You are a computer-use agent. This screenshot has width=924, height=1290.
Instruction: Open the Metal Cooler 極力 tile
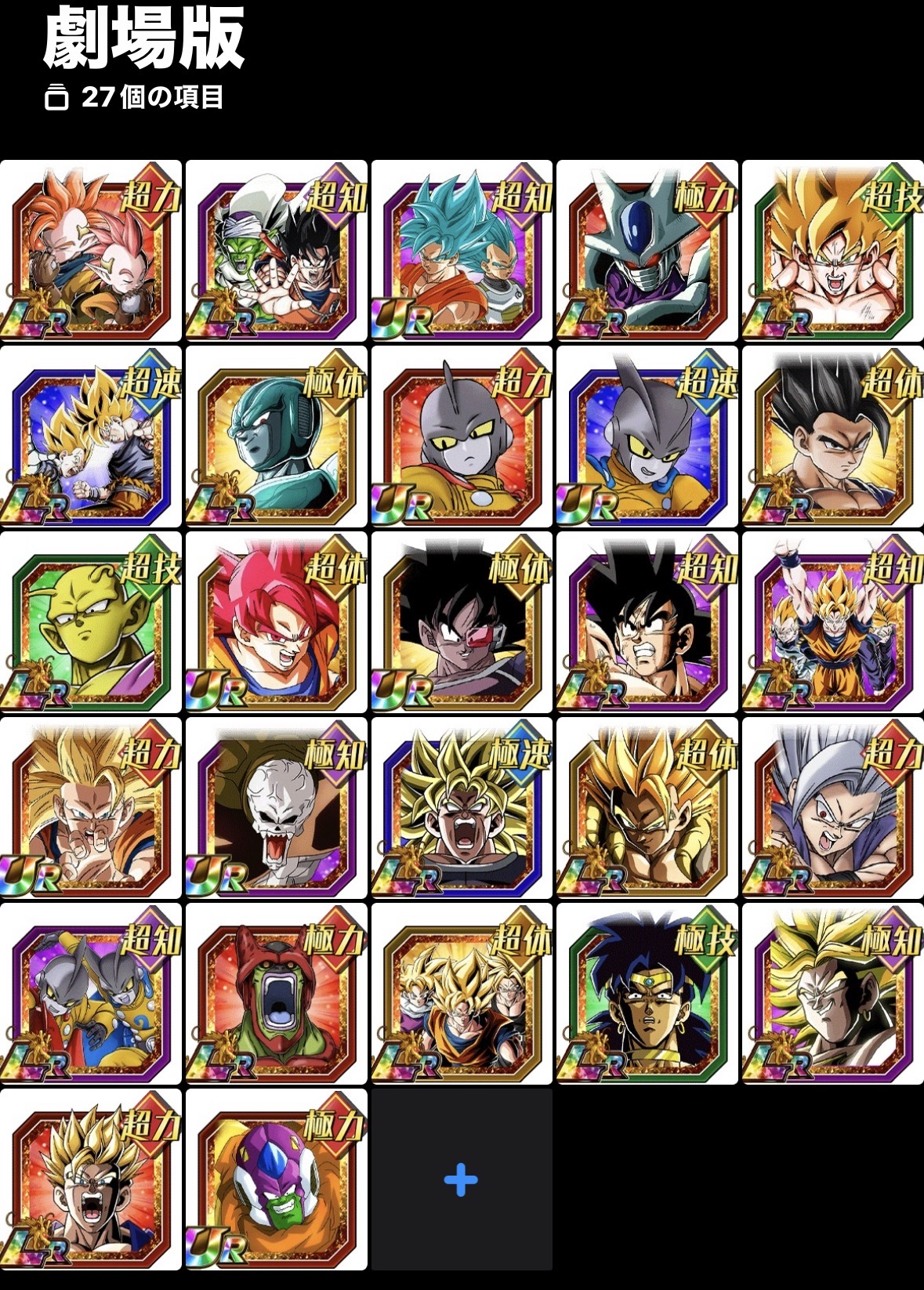coord(647,251)
